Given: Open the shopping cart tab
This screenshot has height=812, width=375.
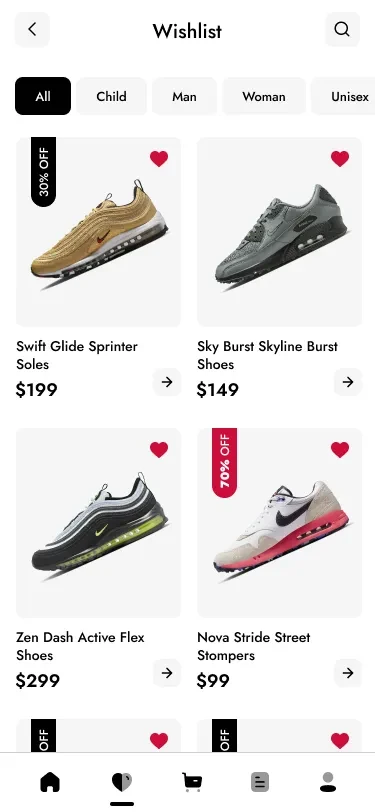Looking at the screenshot, I should pyautogui.click(x=192, y=782).
